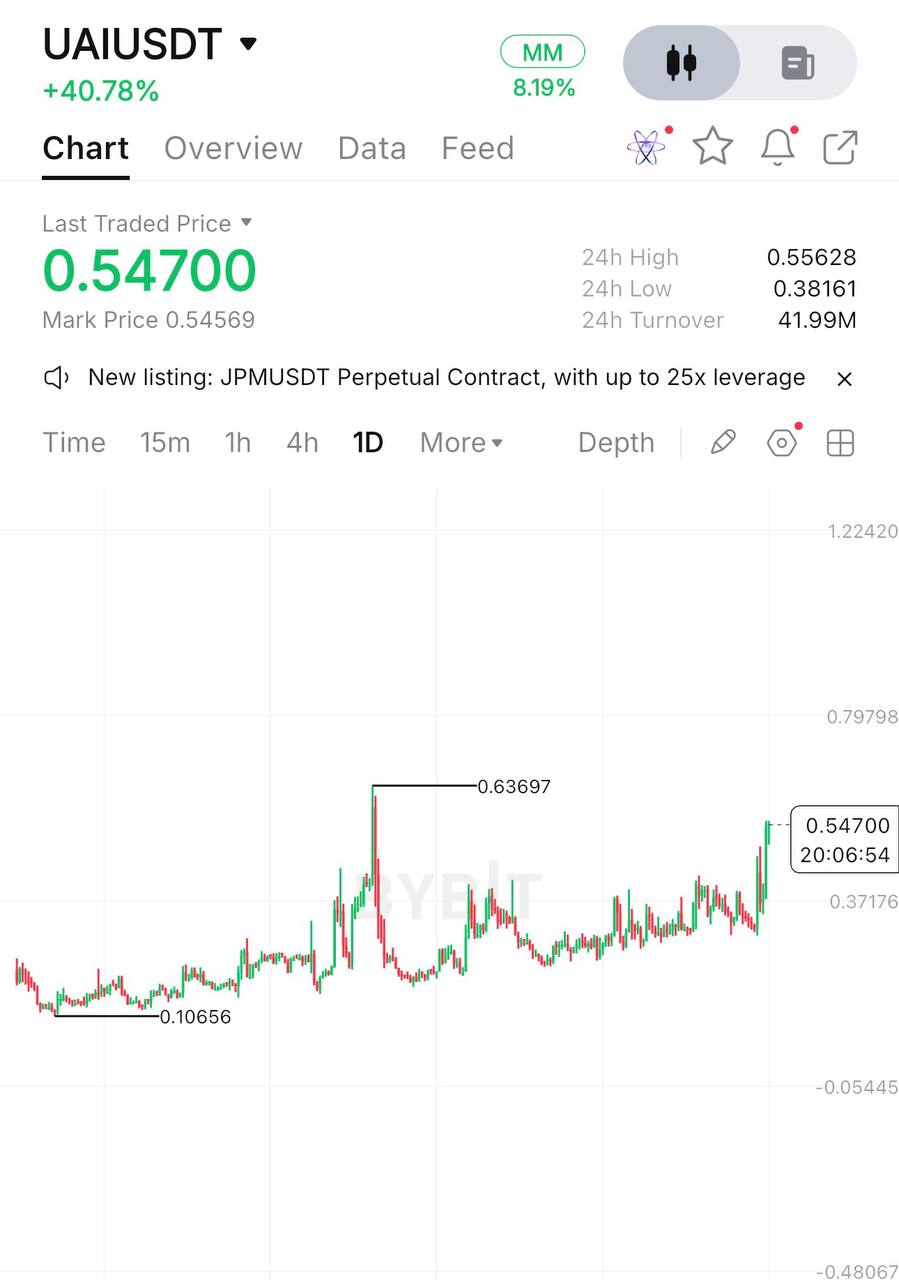Open the JPMUSDT new listing announcement

(x=446, y=377)
